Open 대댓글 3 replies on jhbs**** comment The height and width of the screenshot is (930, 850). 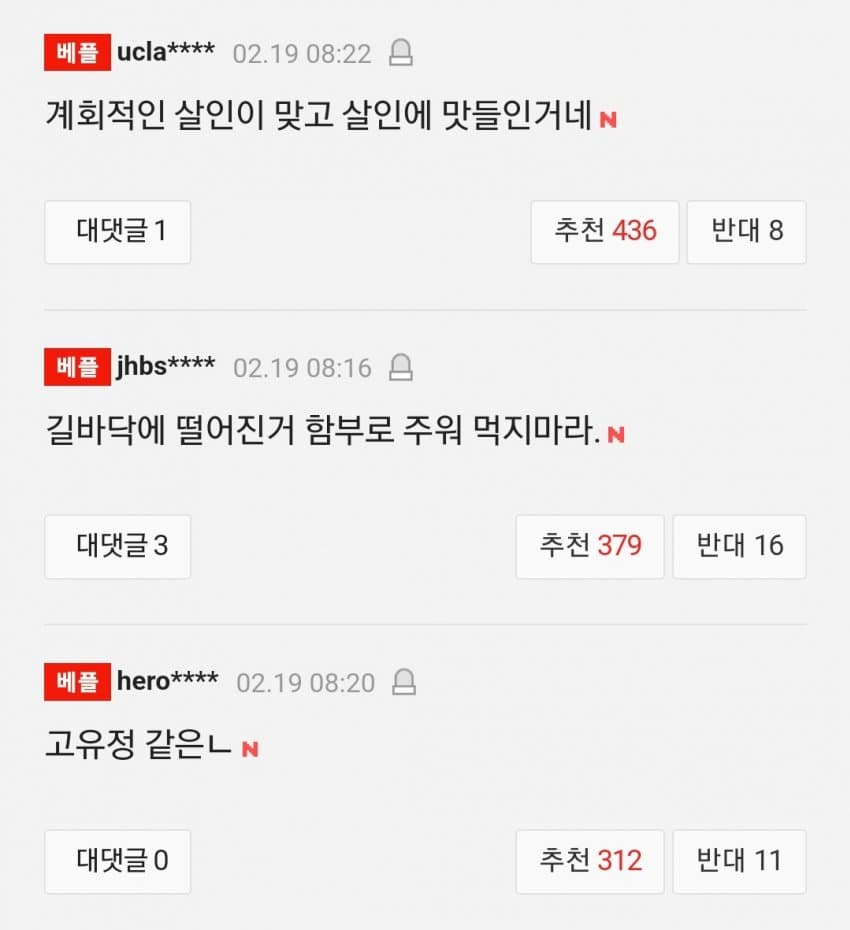(x=118, y=546)
